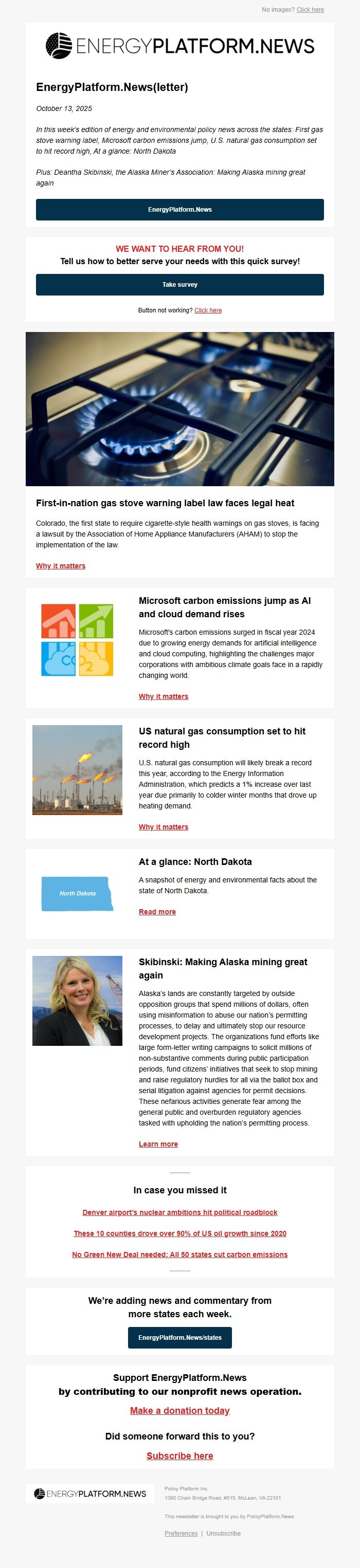Tap the EnergyPlatform.News button

179,209
